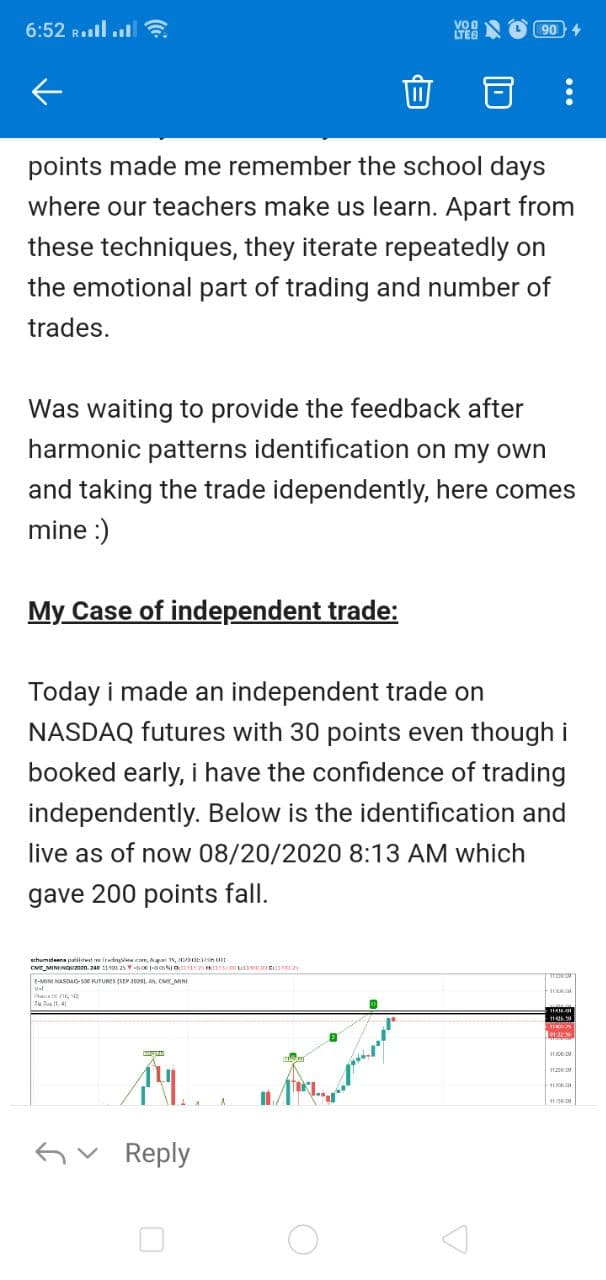606x1280 pixels.
Task: Delete this email with the trash icon
Action: 417,94
